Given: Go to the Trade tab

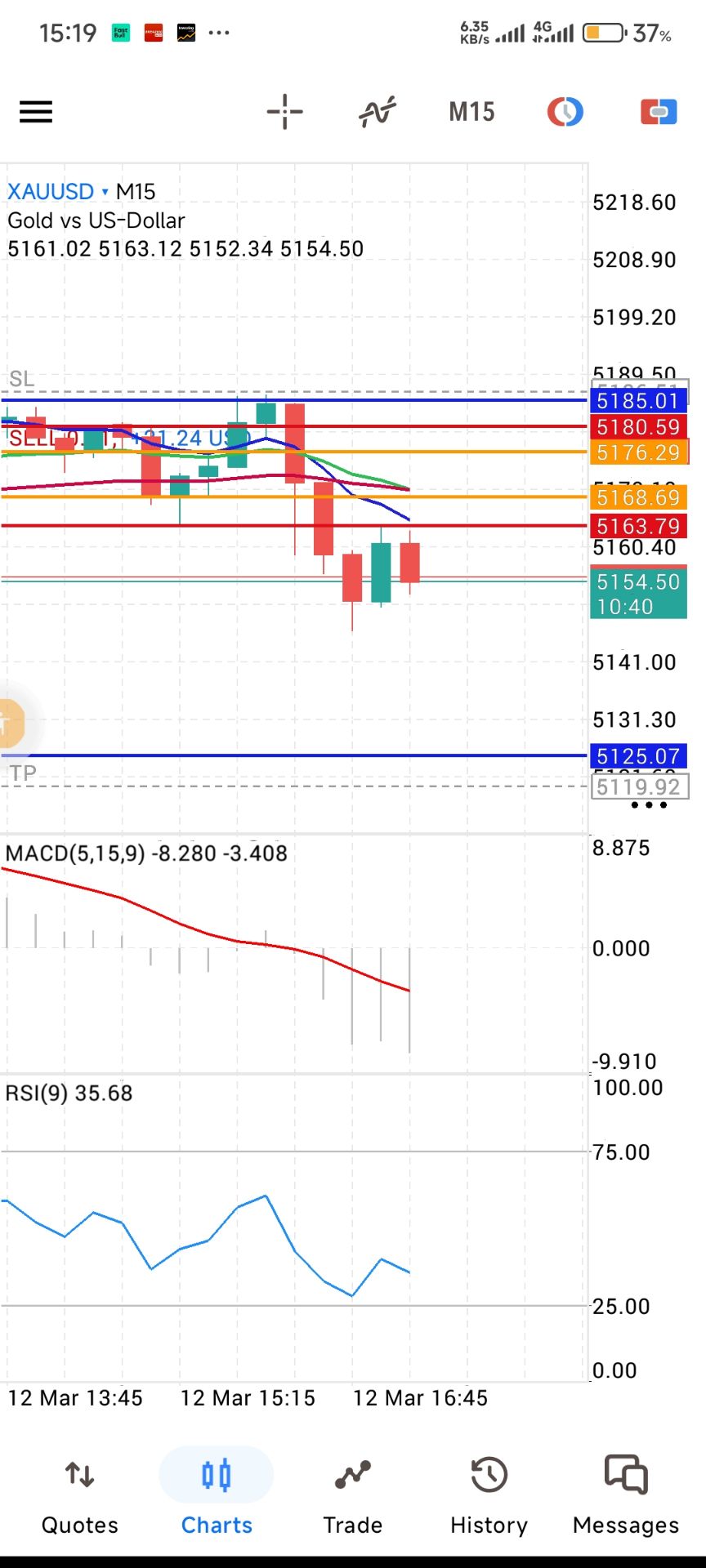Looking at the screenshot, I should [352, 1494].
